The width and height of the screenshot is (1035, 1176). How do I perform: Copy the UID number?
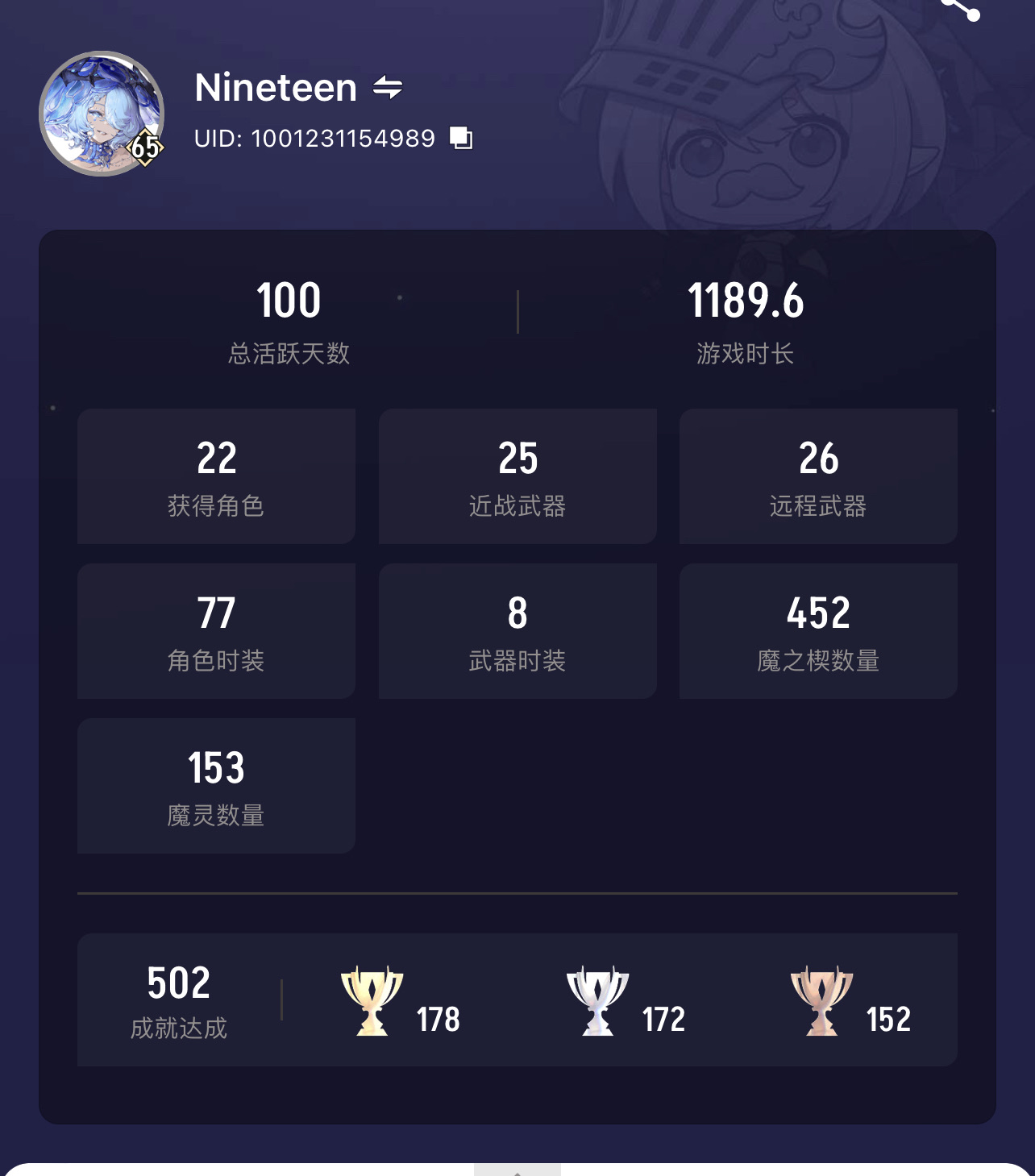461,138
